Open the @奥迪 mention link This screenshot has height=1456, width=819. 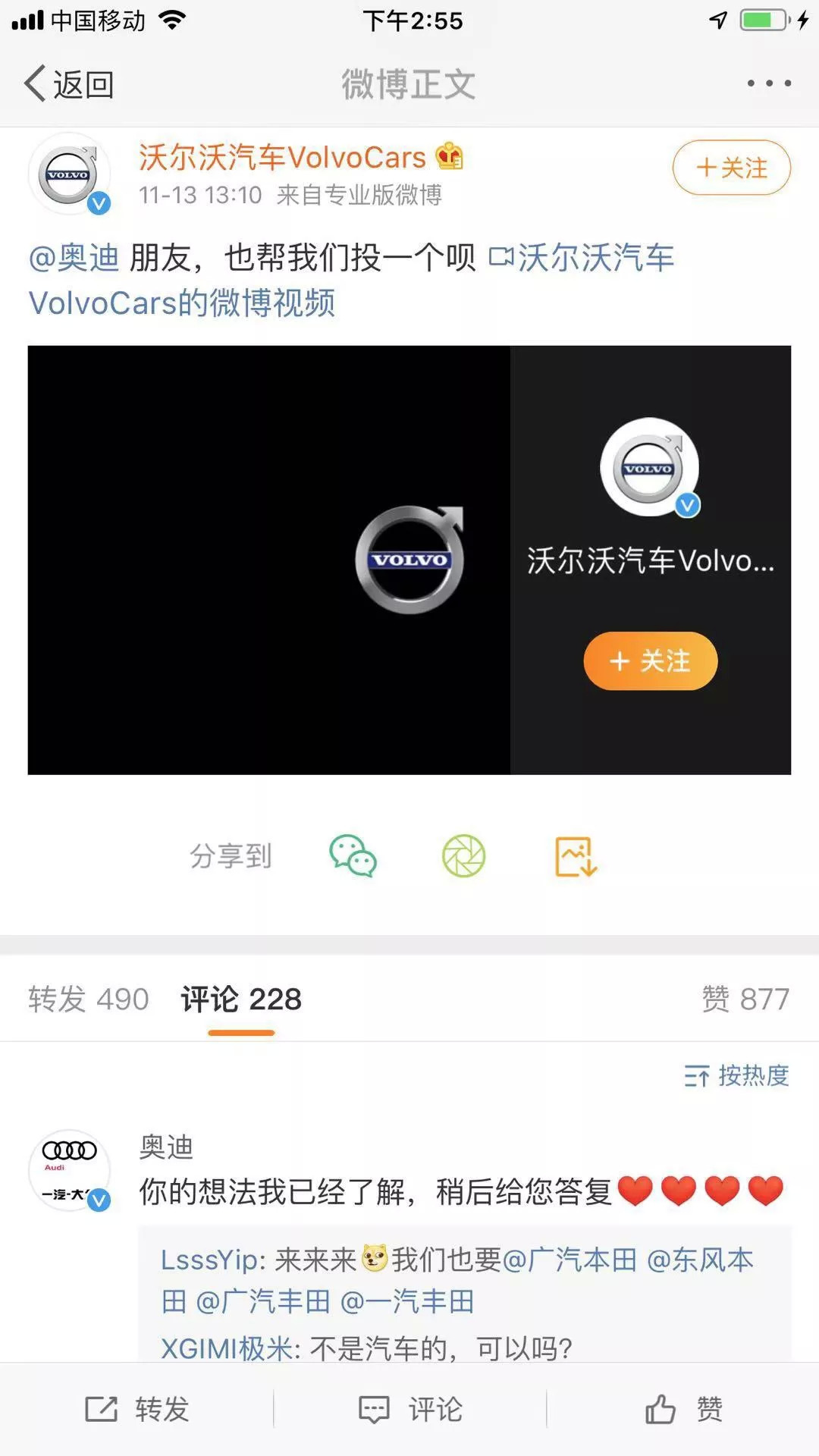tap(74, 259)
